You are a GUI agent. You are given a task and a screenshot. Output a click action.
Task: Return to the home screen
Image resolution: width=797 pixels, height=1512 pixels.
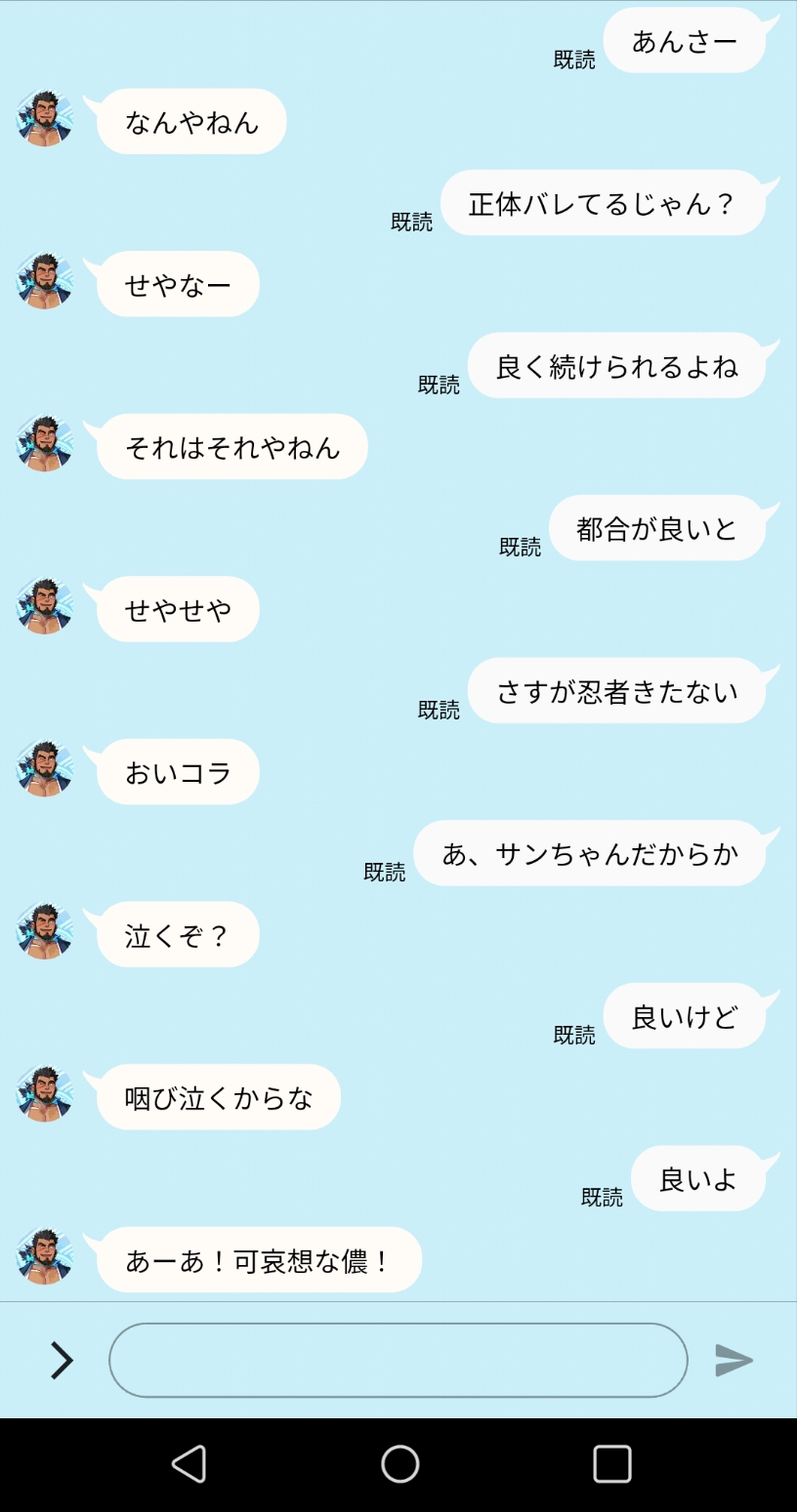[399, 1464]
